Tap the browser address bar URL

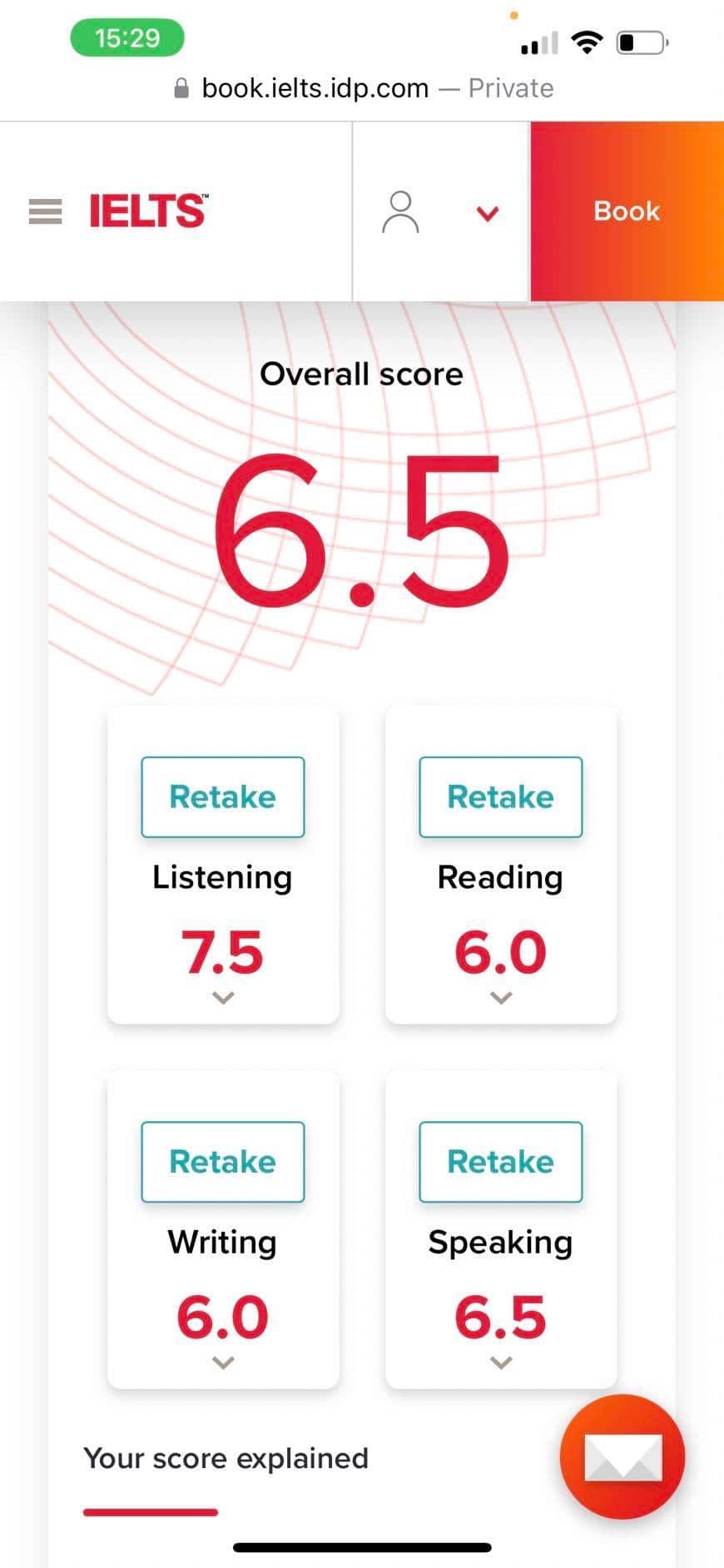315,88
